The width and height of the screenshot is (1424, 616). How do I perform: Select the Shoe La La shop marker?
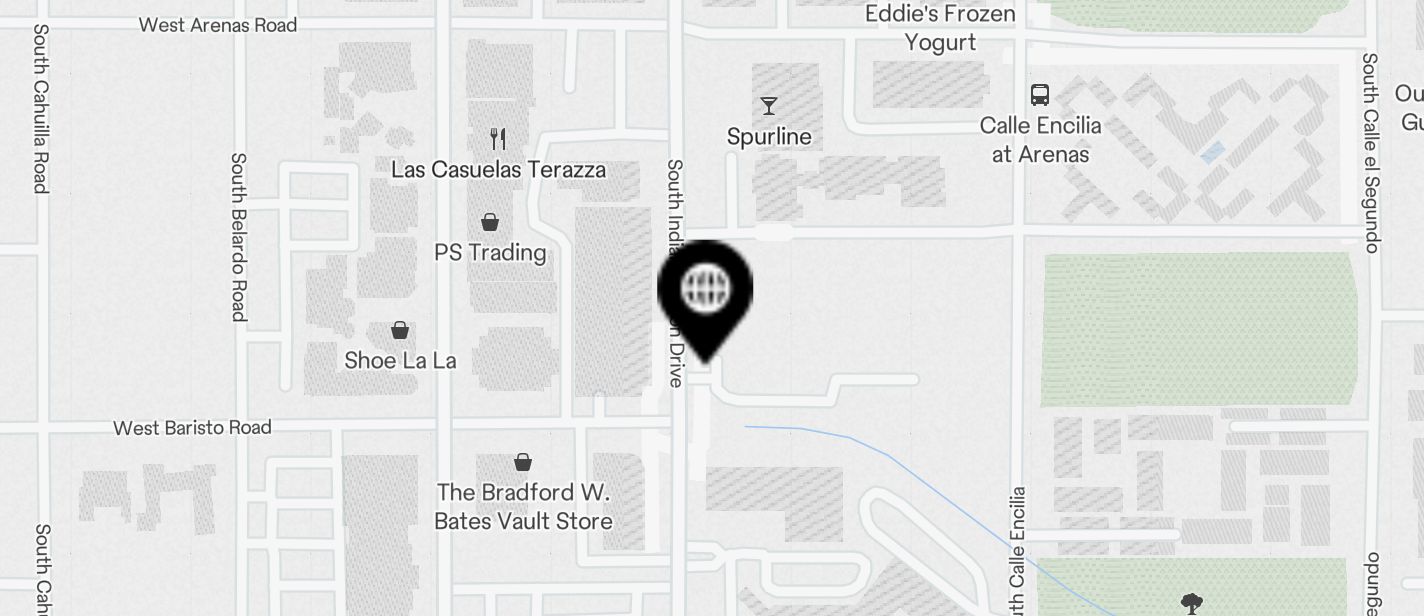(x=400, y=330)
